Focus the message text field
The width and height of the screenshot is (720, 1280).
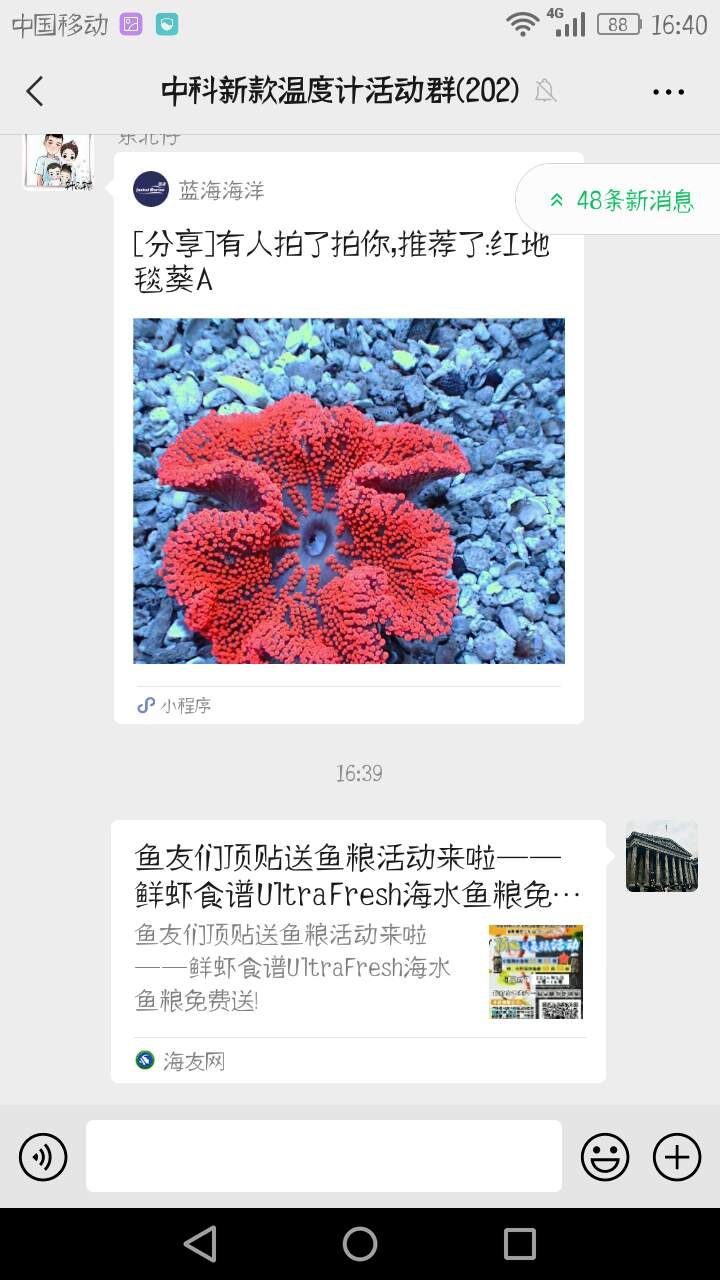coord(324,1156)
